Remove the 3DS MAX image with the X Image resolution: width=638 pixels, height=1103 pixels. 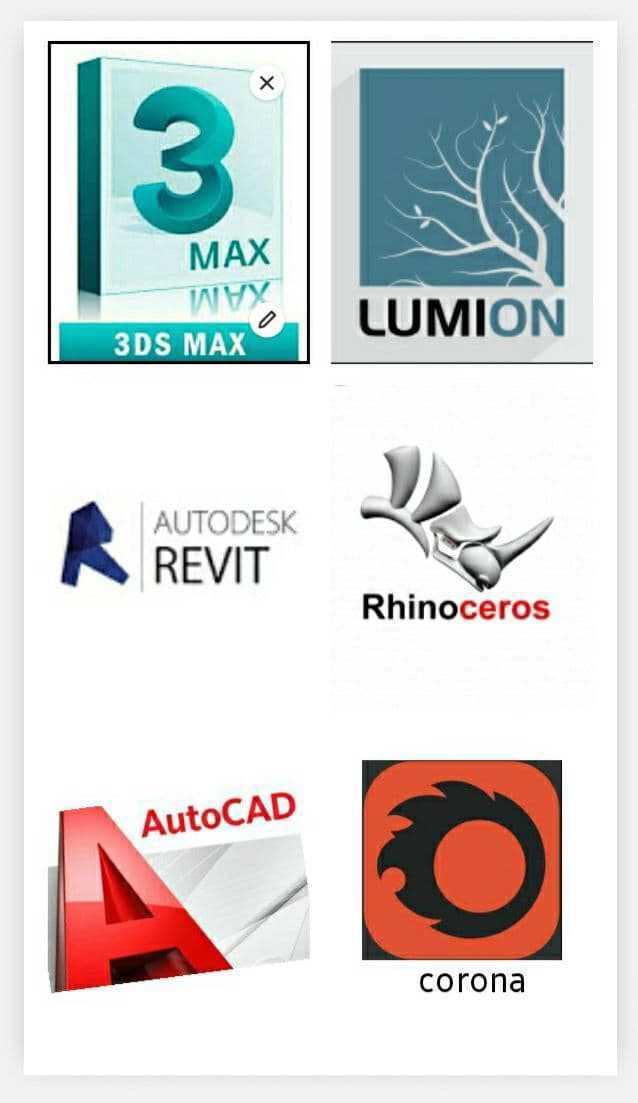pos(266,83)
